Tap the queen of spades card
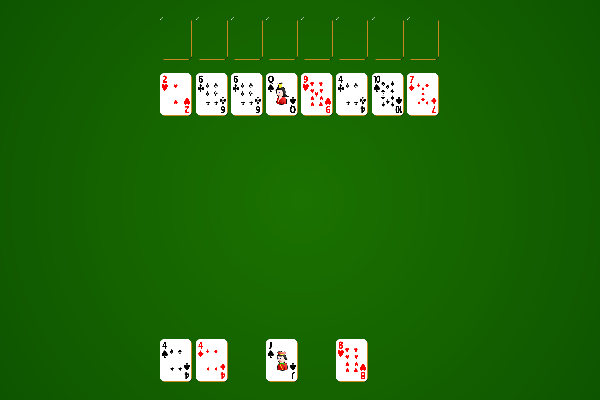 tap(281, 94)
